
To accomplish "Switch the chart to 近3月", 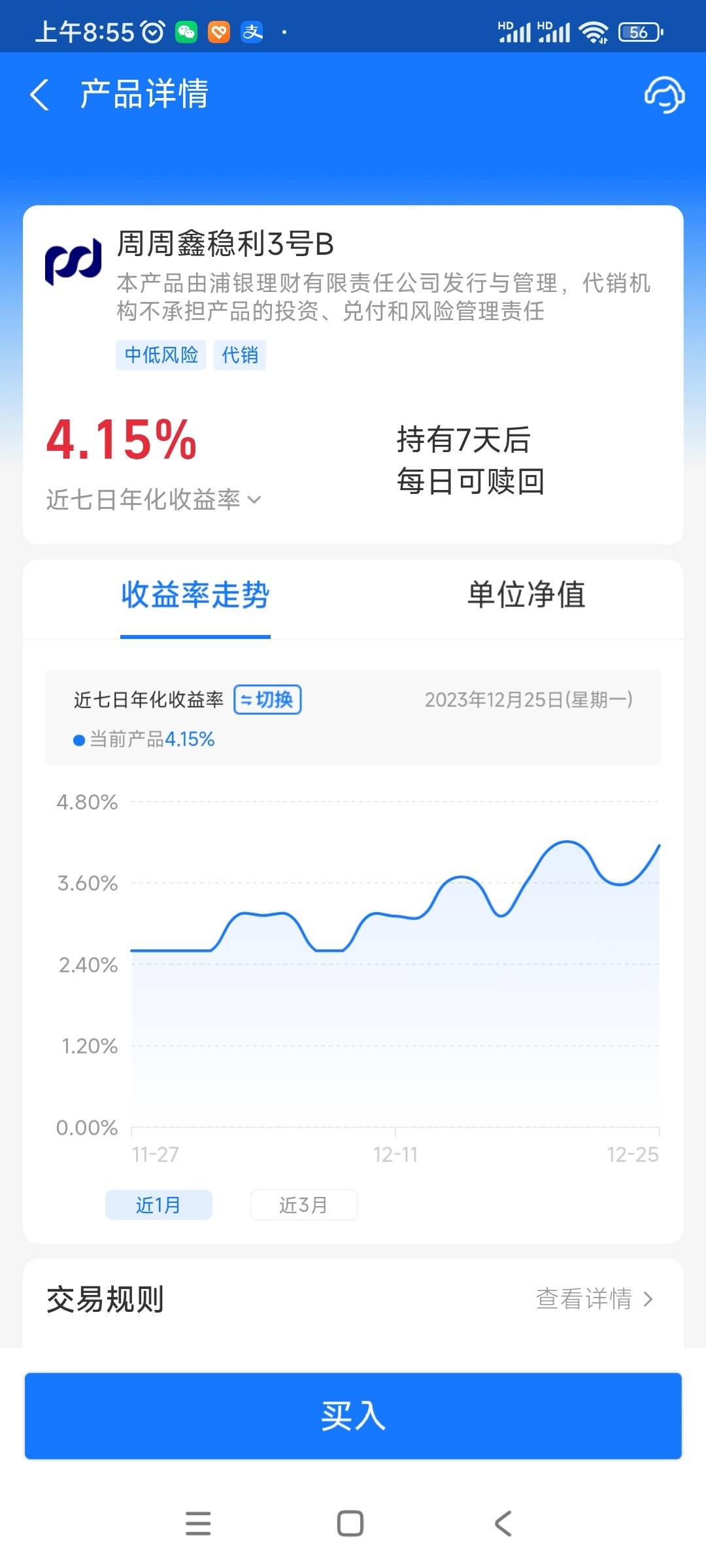I will (x=304, y=1205).
